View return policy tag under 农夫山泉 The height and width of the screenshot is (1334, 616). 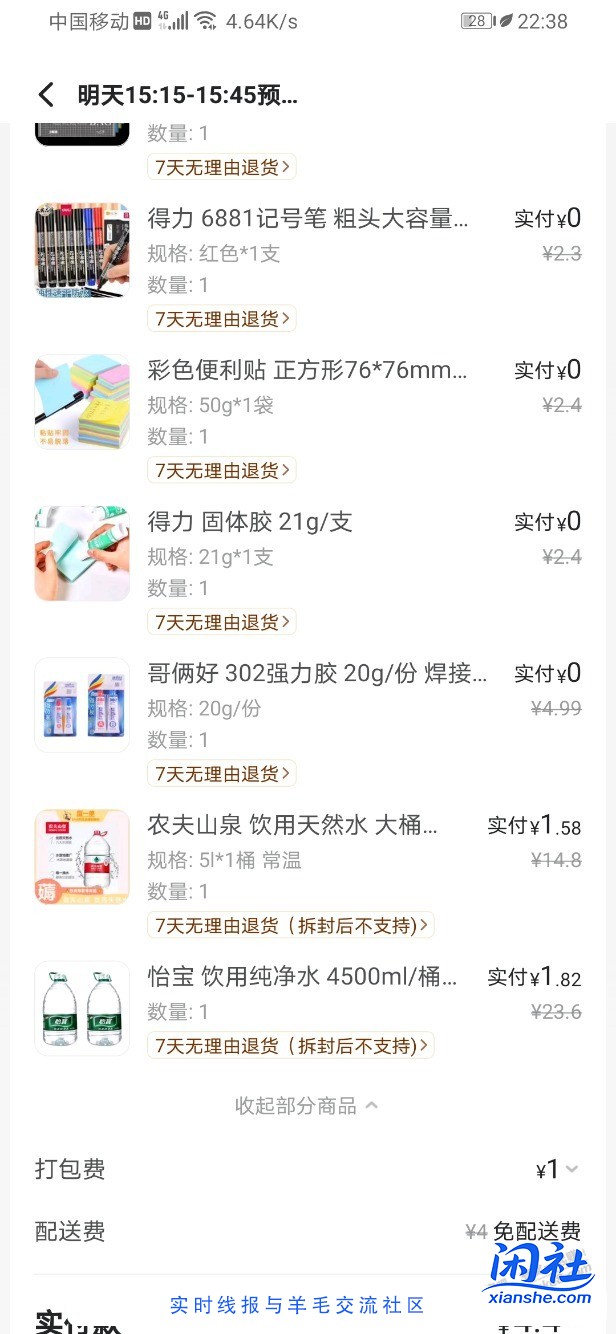(290, 925)
